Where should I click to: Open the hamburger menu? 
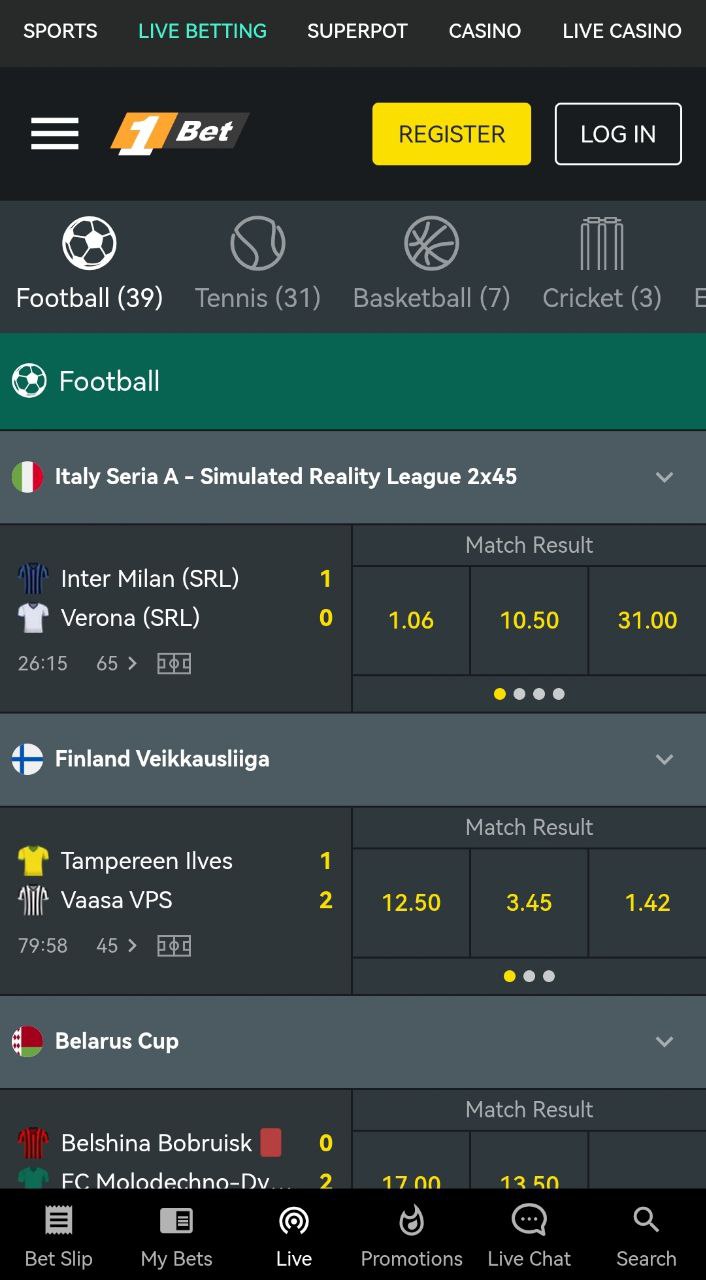click(x=55, y=133)
